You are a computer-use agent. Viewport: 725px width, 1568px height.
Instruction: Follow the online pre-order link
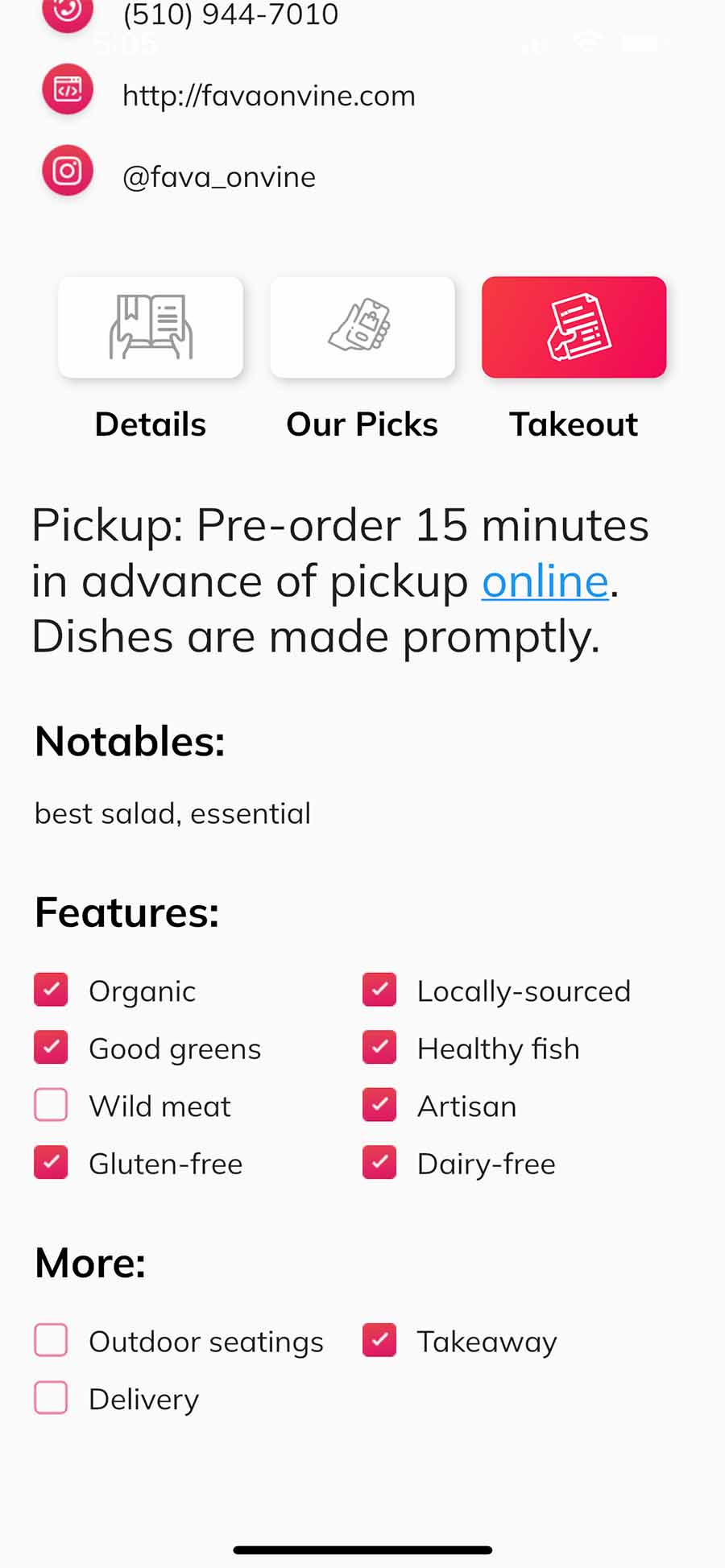point(545,581)
